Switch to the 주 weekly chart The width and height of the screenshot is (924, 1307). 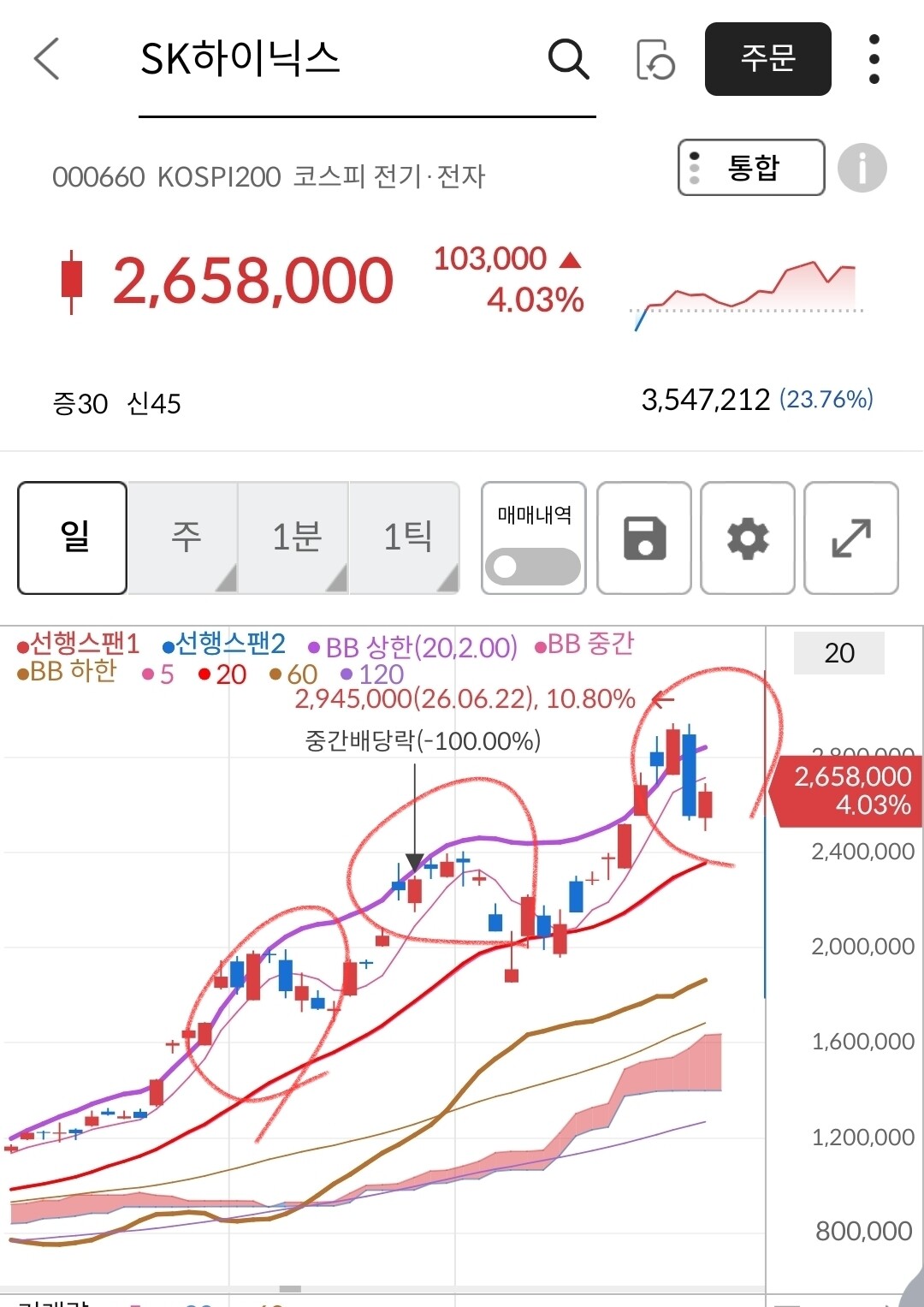184,538
